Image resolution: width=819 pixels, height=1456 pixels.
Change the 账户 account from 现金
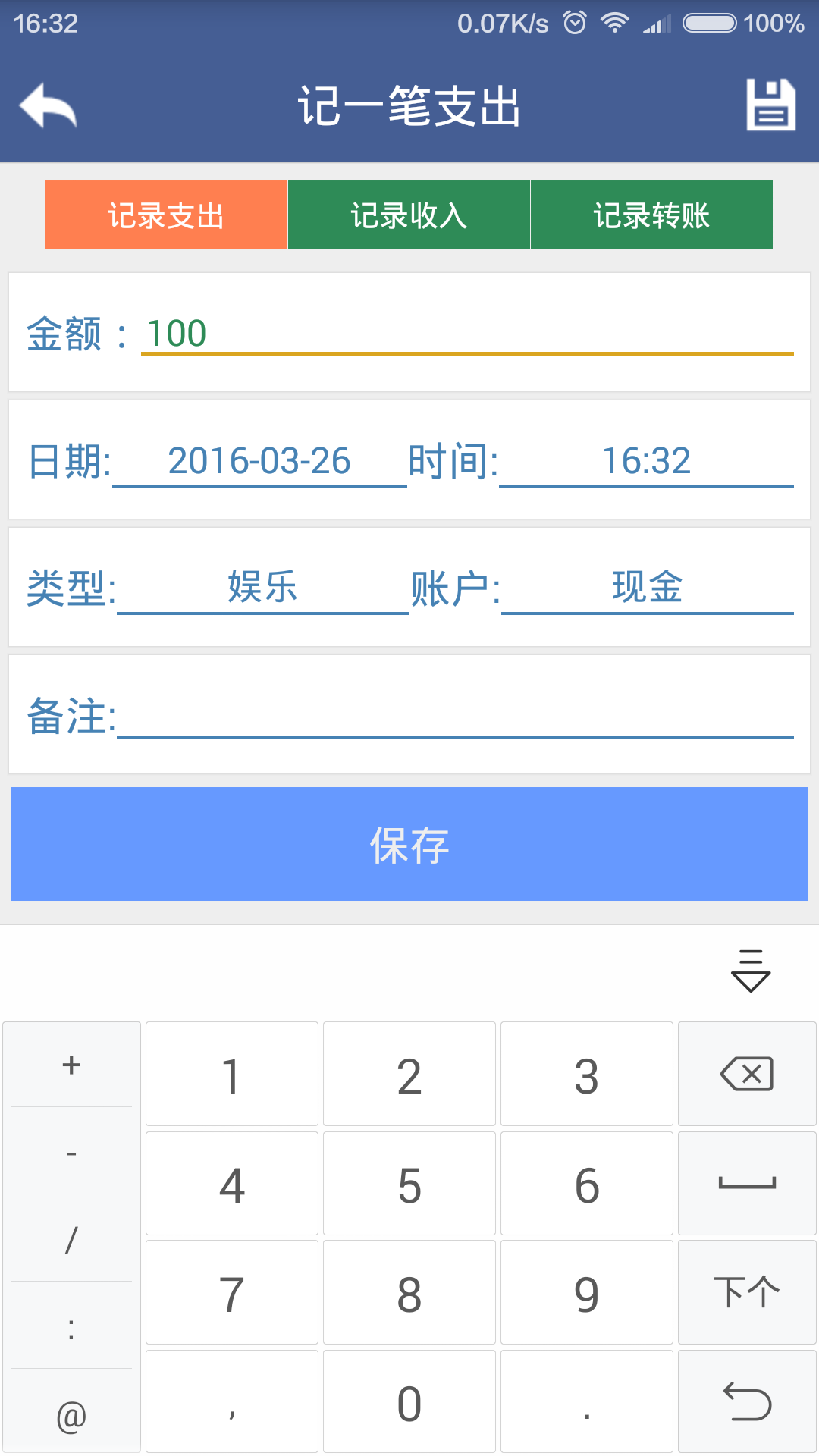pyautogui.click(x=647, y=588)
